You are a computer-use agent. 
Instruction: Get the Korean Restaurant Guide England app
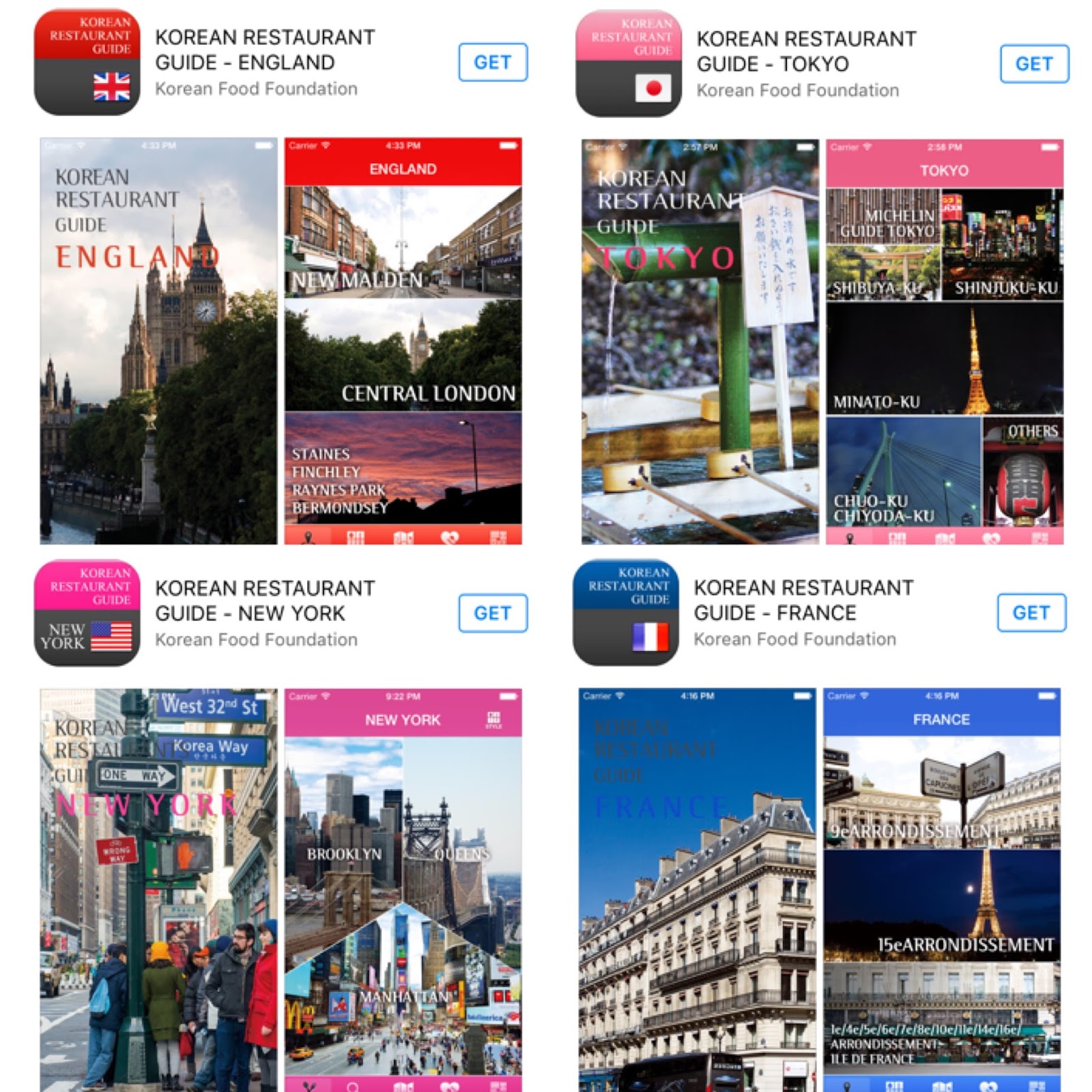point(492,62)
